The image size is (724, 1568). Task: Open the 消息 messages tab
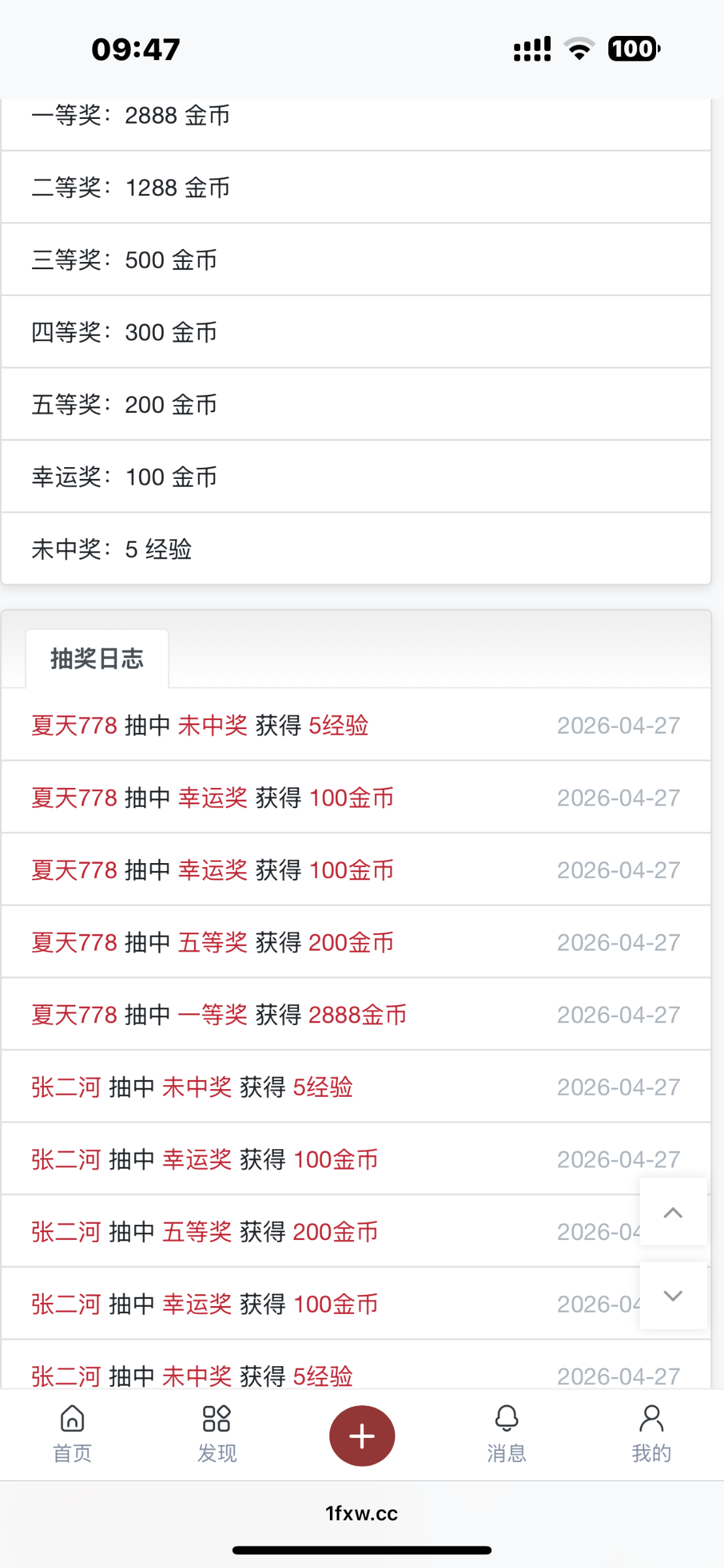click(x=506, y=1433)
